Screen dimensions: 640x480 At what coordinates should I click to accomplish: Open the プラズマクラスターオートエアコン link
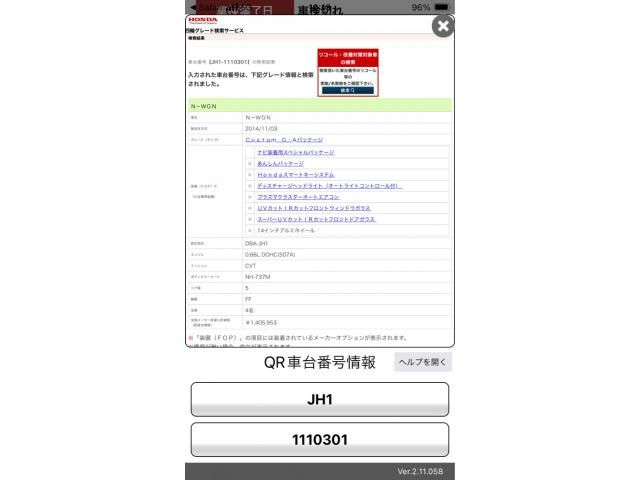click(x=298, y=197)
